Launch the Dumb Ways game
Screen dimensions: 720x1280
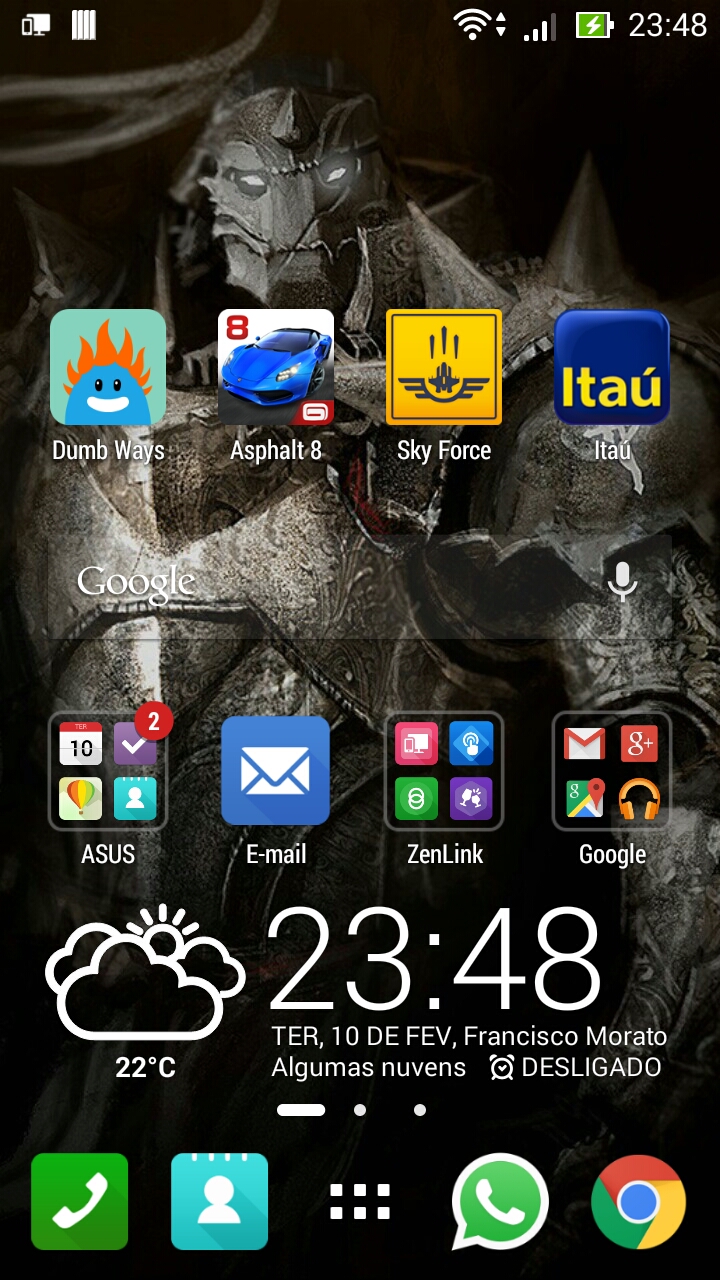coord(108,367)
